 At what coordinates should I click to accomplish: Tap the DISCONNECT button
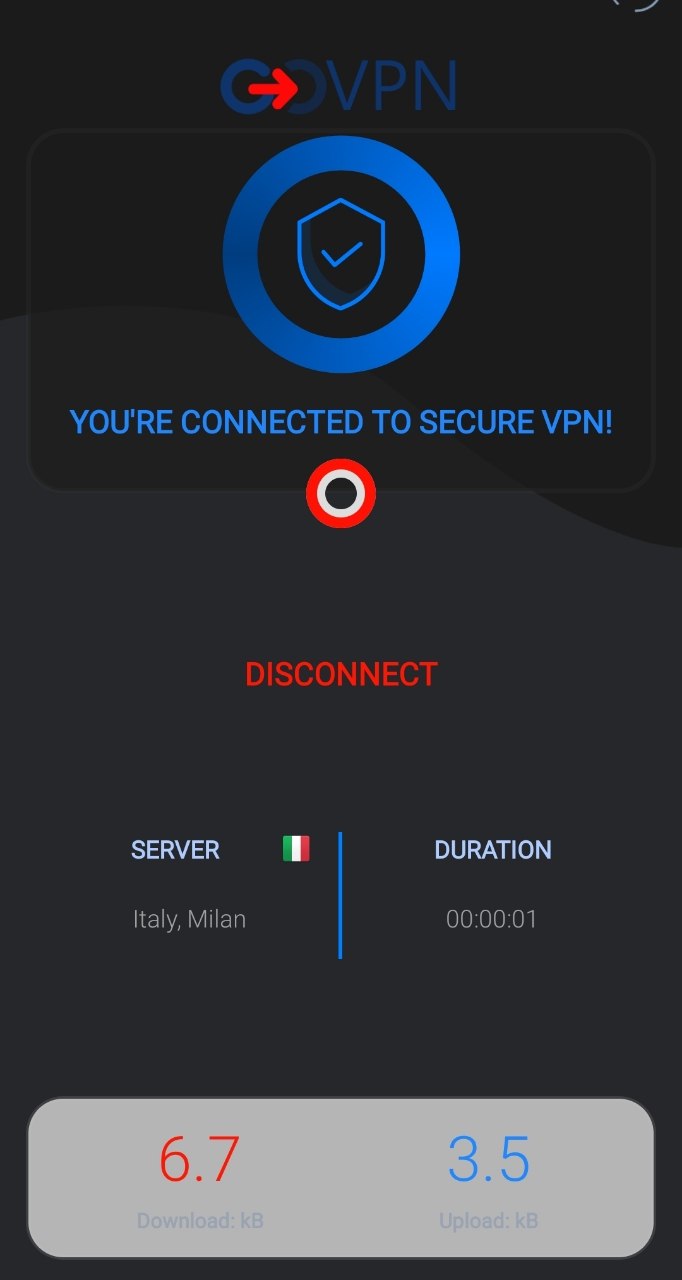coord(341,674)
